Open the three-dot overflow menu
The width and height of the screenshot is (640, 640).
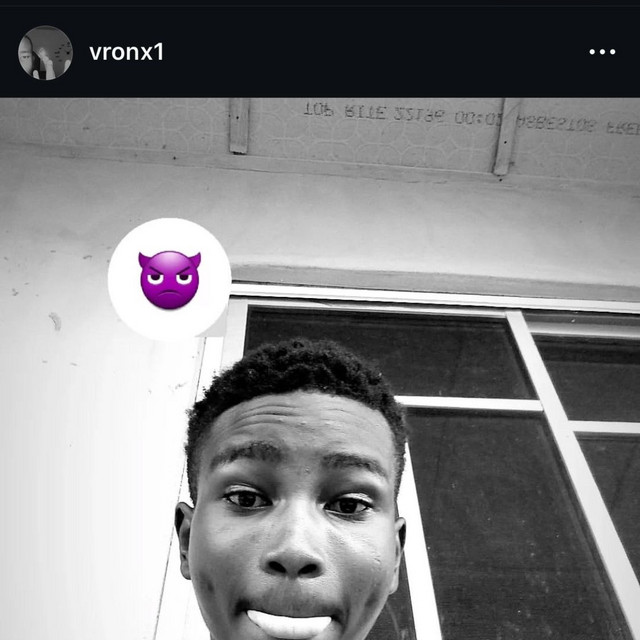point(602,52)
